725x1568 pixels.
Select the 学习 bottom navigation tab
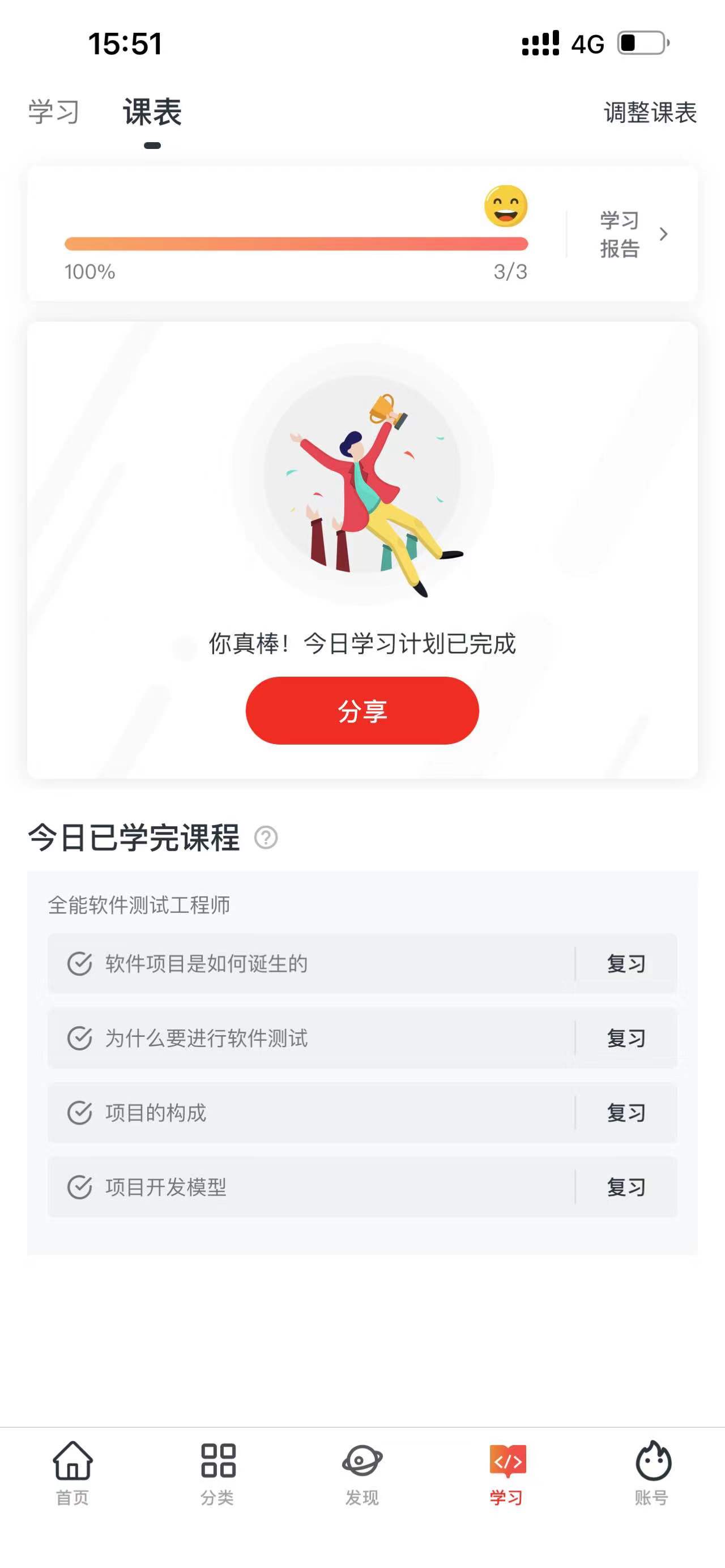[x=506, y=1472]
